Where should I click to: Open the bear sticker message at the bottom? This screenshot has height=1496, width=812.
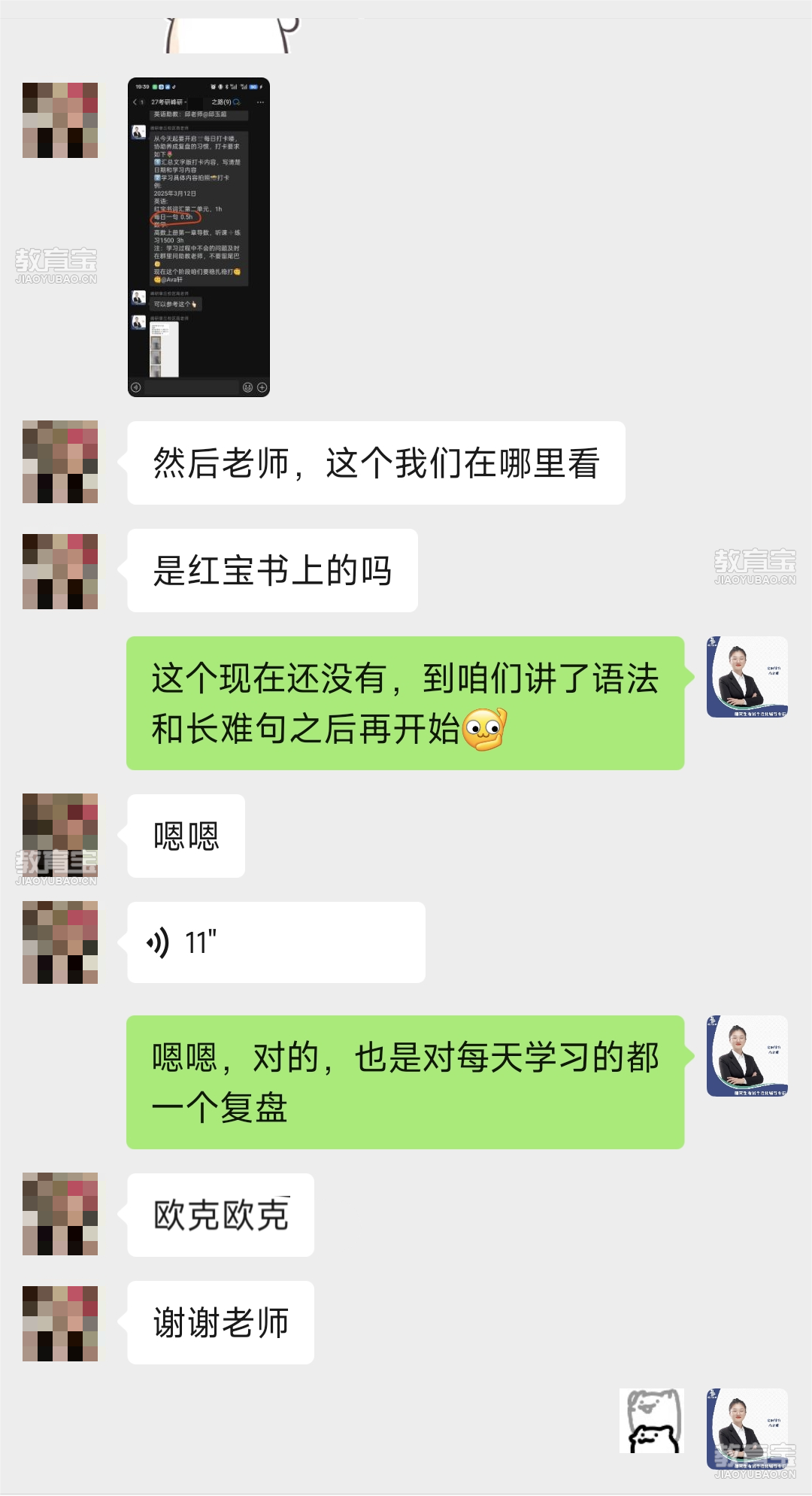pos(651,1420)
